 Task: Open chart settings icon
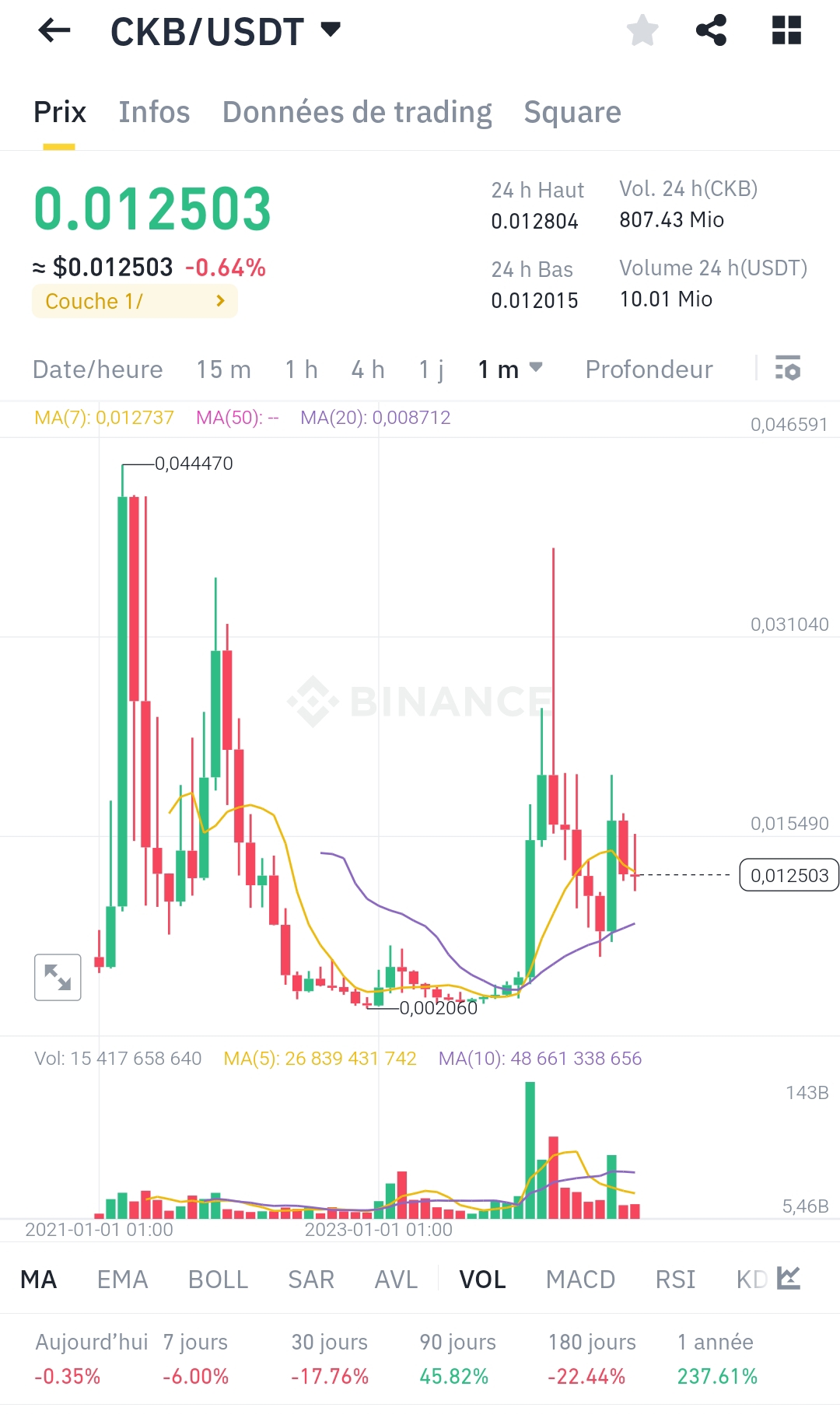(788, 369)
